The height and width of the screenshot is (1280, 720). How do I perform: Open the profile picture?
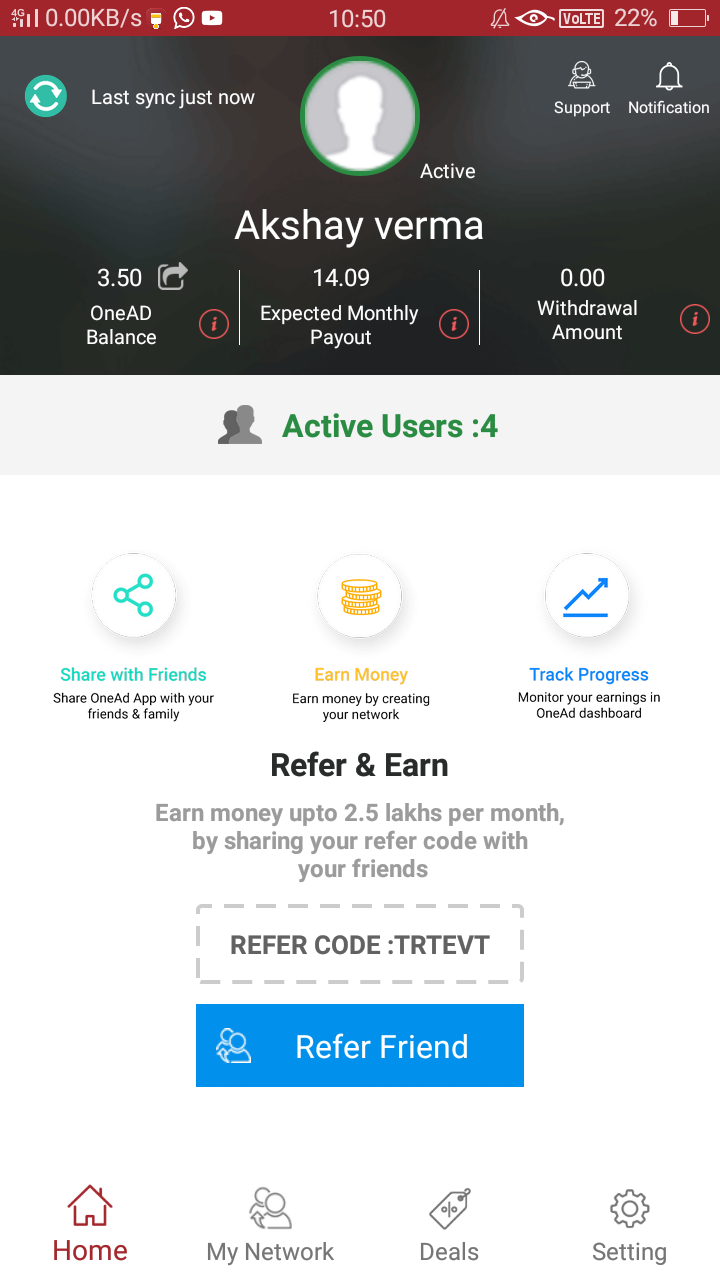pos(360,116)
